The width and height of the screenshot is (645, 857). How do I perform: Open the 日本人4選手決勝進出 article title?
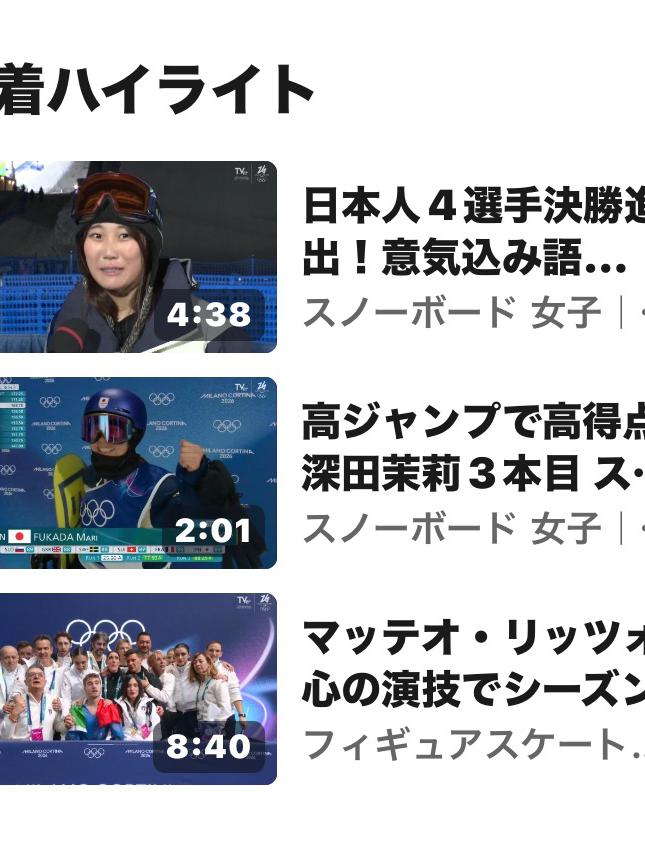pos(472,234)
